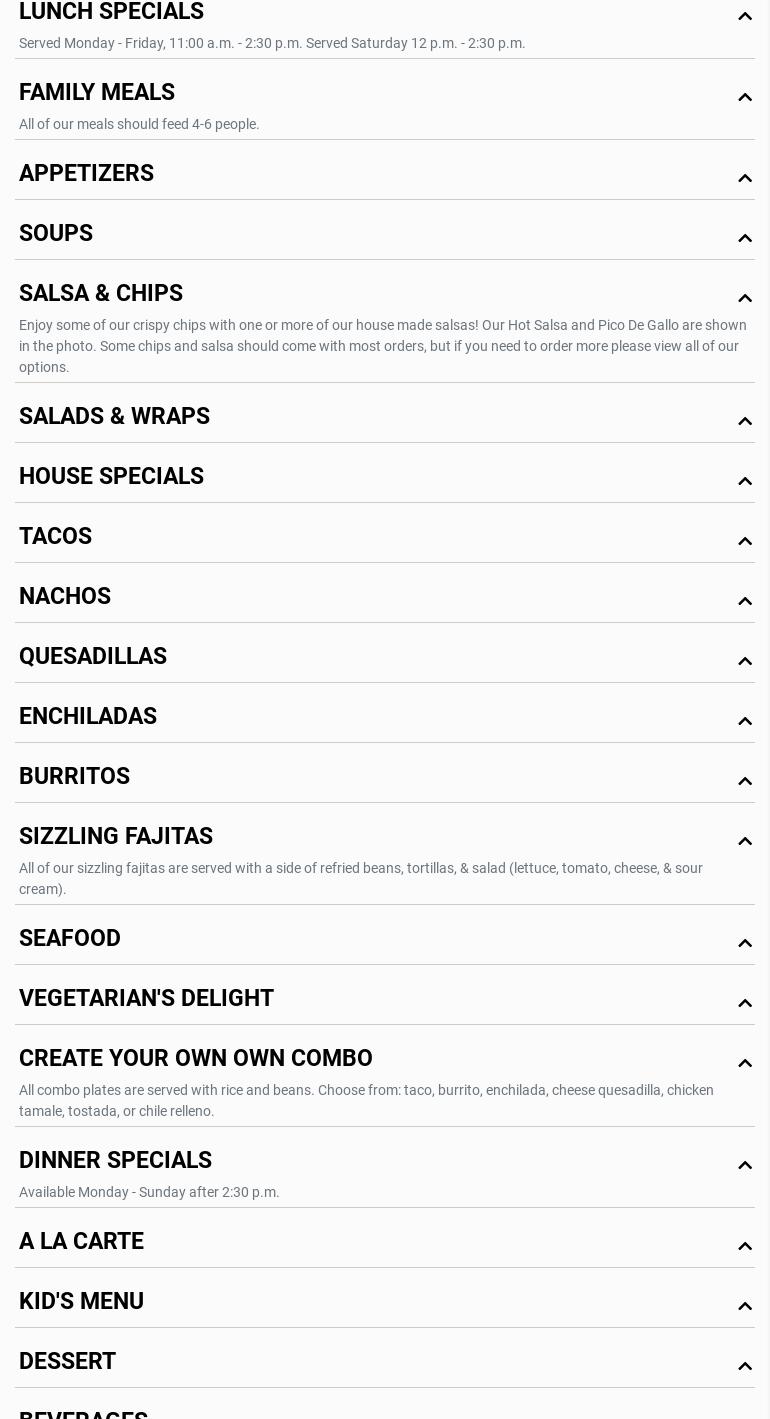770x1419 pixels.
Task: Expand the Lunch Specials section
Action: [x=111, y=12]
